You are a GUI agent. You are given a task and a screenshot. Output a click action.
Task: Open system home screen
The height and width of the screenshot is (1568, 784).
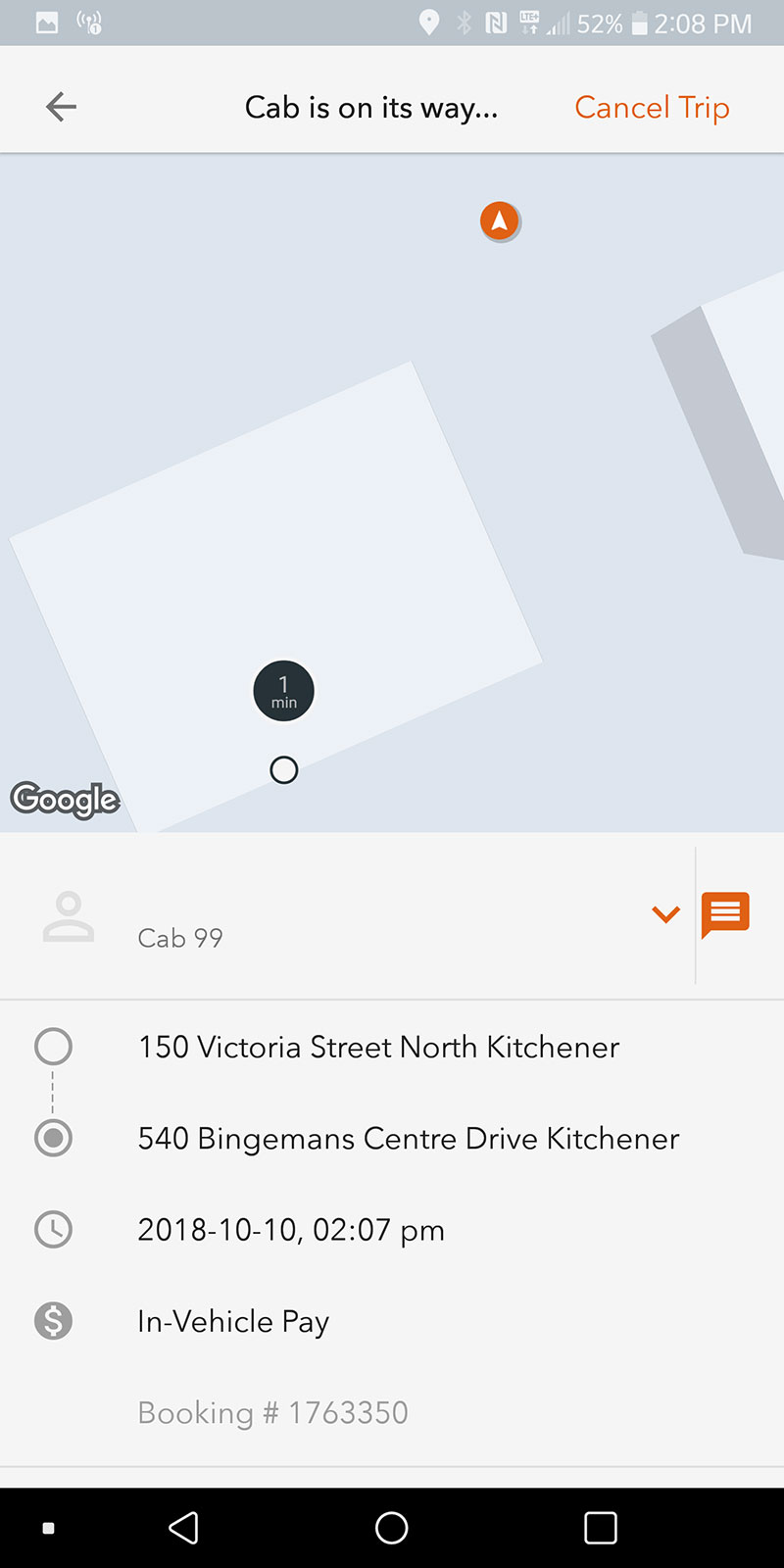392,1527
